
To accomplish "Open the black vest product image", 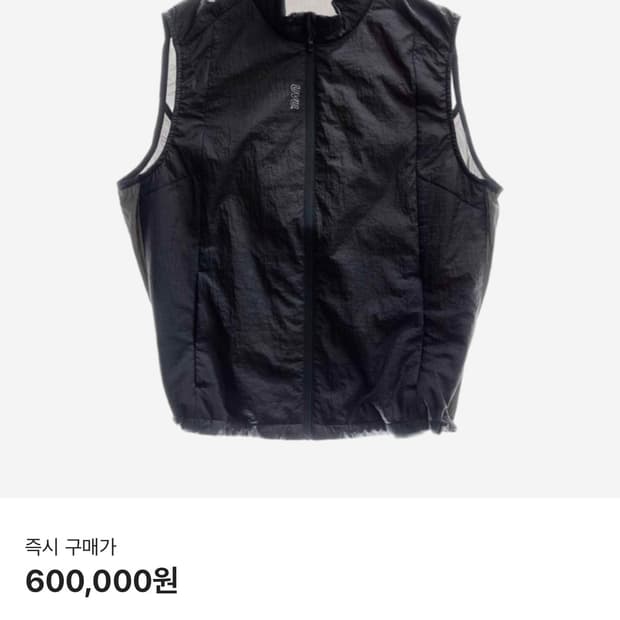I will (310, 248).
